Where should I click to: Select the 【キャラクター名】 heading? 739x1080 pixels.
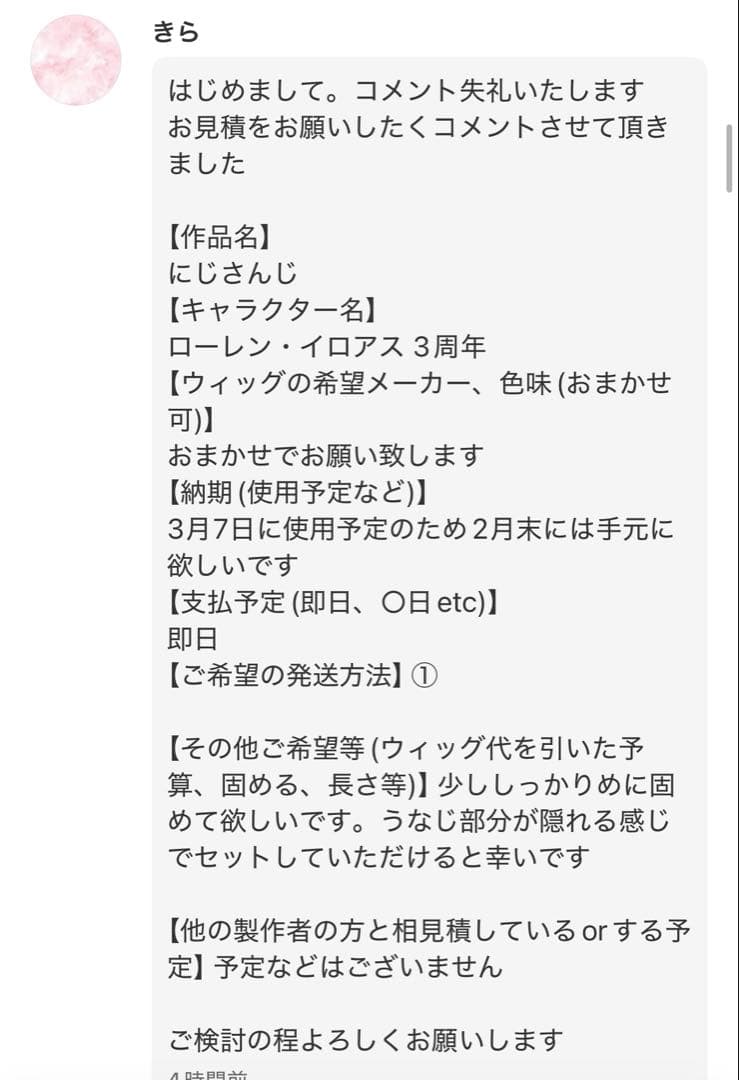point(270,311)
